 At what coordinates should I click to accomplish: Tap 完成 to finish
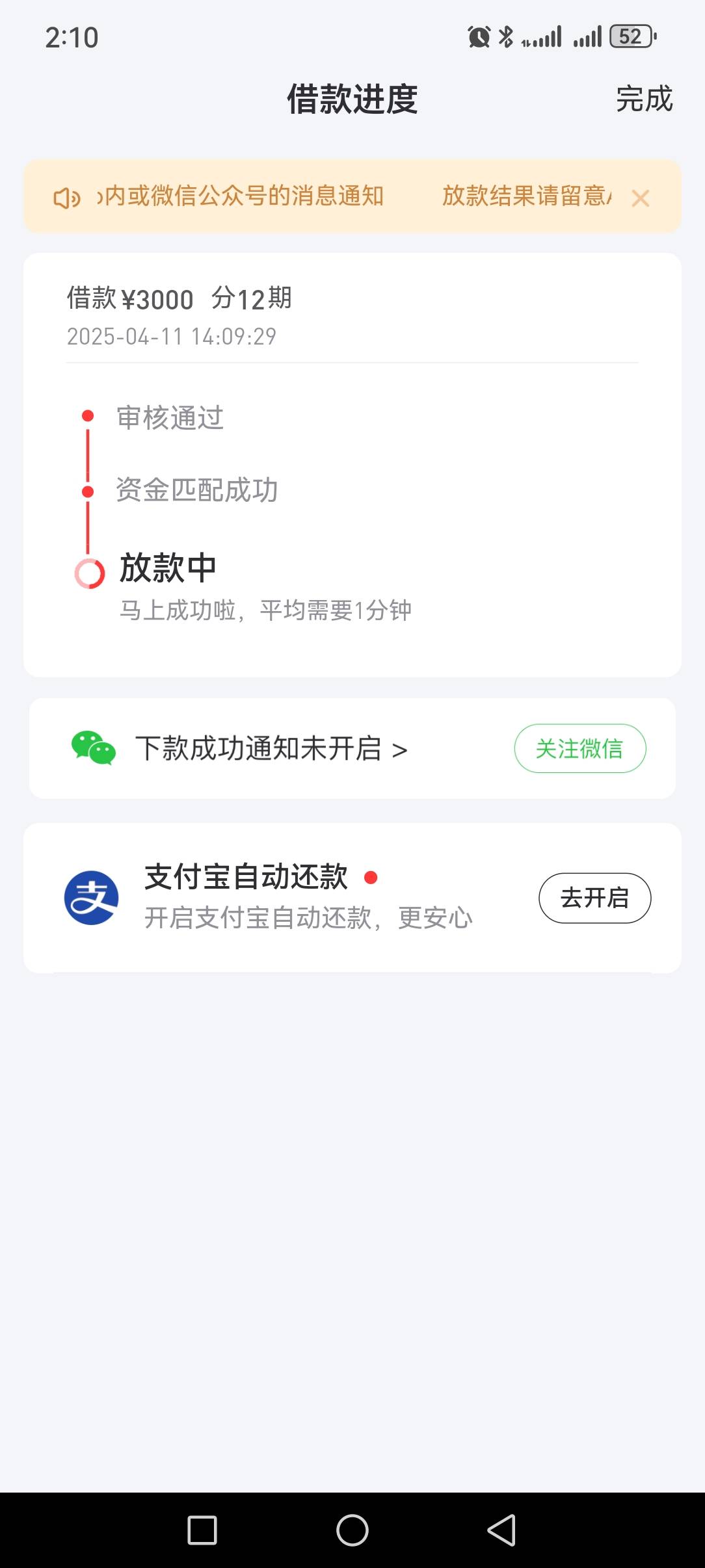pos(644,99)
